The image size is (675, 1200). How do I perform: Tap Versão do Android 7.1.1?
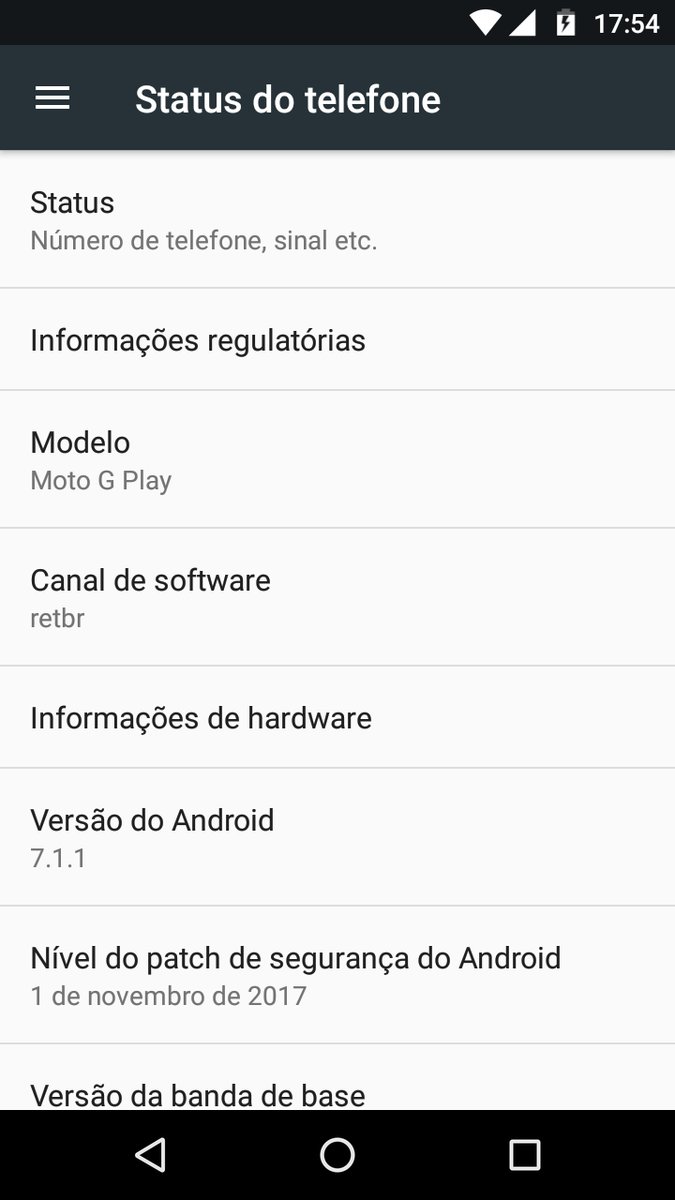tap(337, 838)
